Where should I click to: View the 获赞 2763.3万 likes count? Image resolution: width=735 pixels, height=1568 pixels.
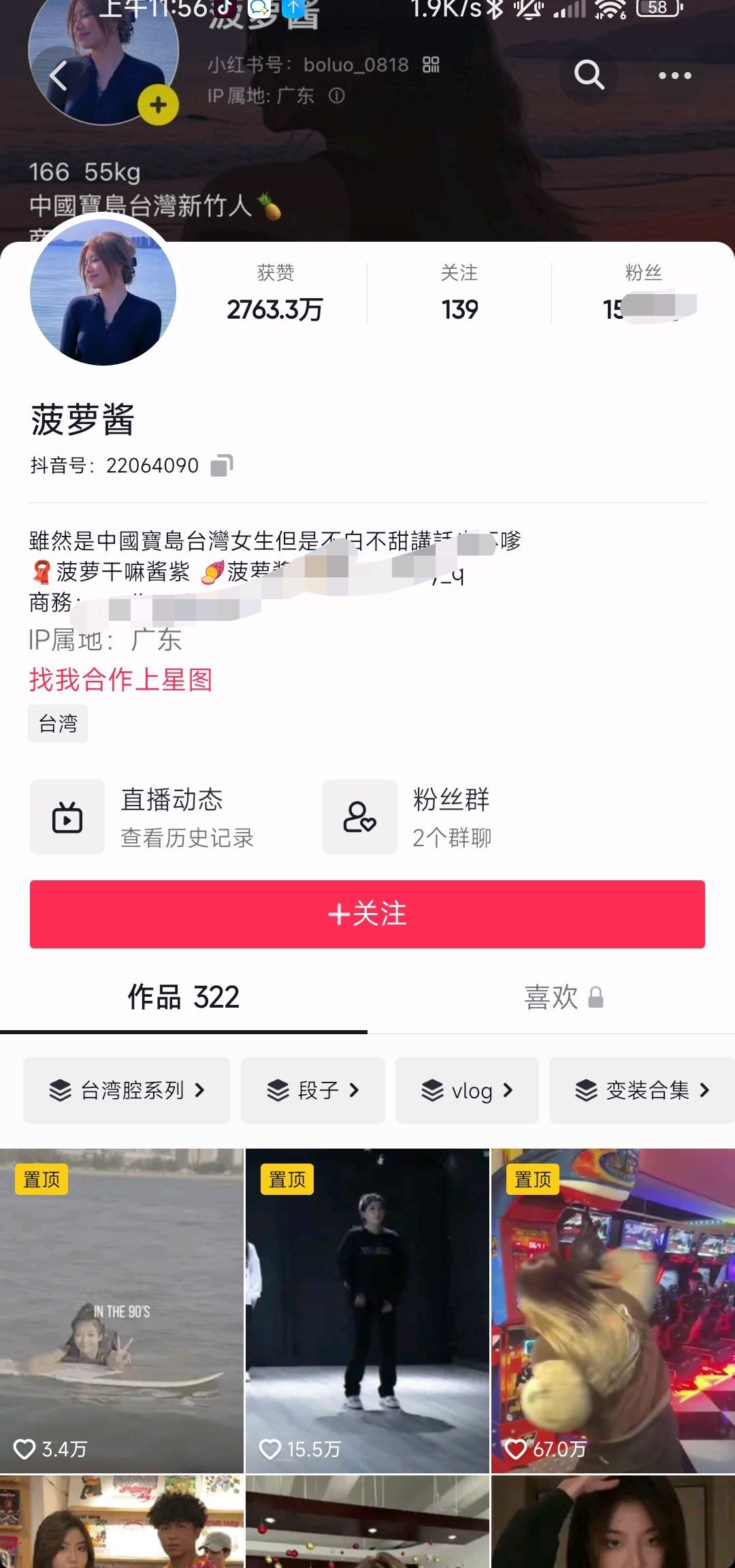[x=275, y=294]
